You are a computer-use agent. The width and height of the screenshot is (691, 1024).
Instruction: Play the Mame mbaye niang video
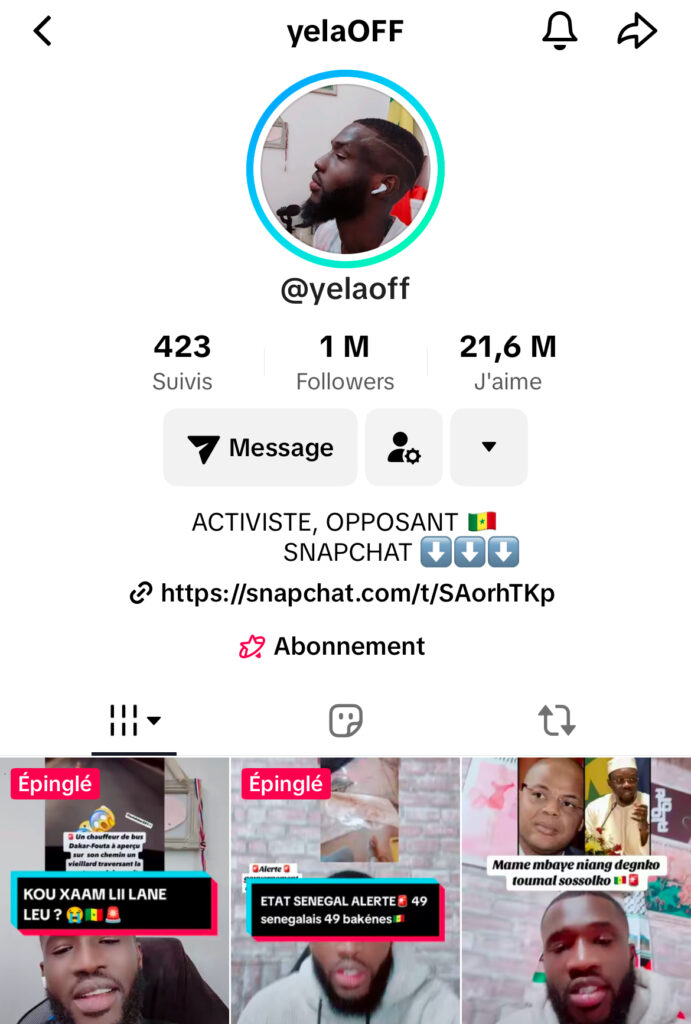pos(576,890)
